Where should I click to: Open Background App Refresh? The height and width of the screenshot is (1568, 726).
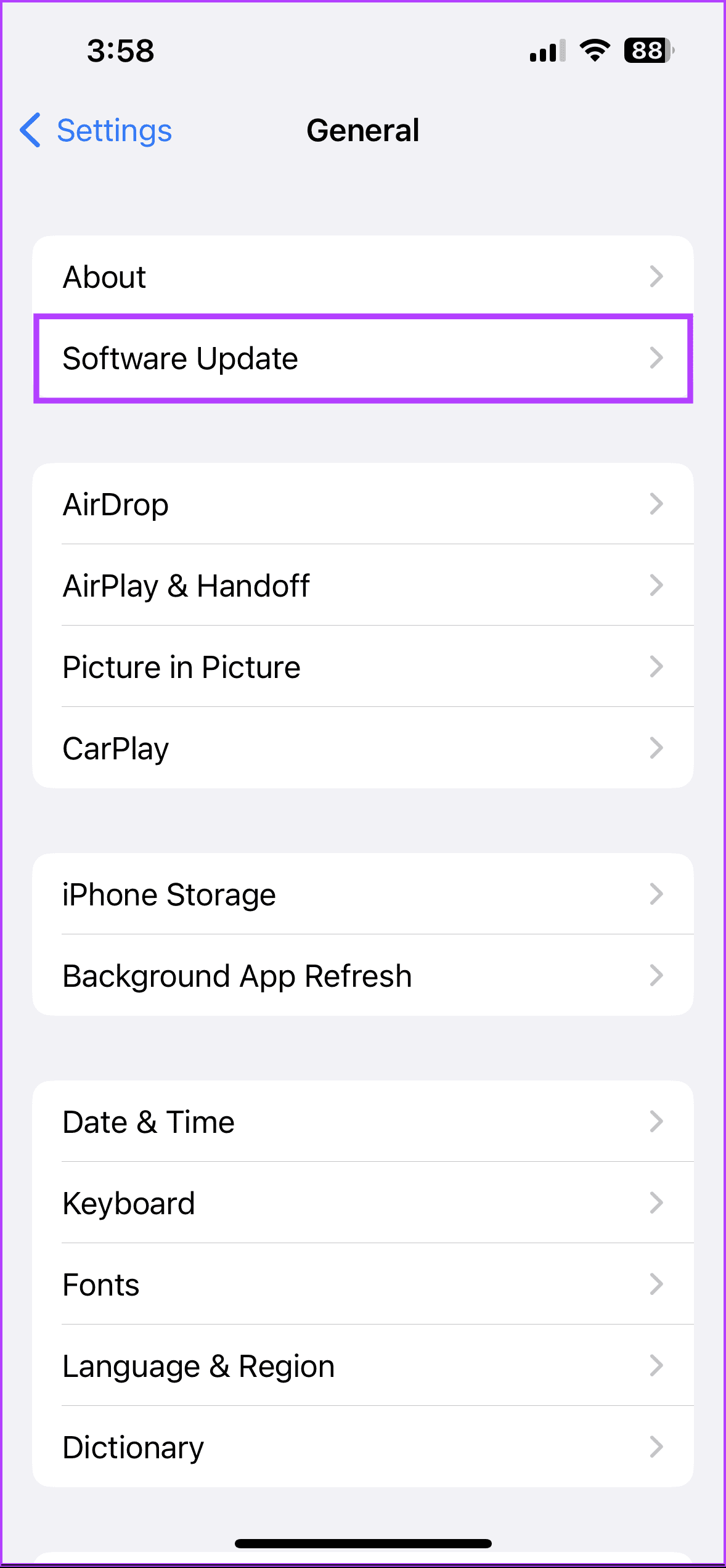pyautogui.click(x=363, y=976)
